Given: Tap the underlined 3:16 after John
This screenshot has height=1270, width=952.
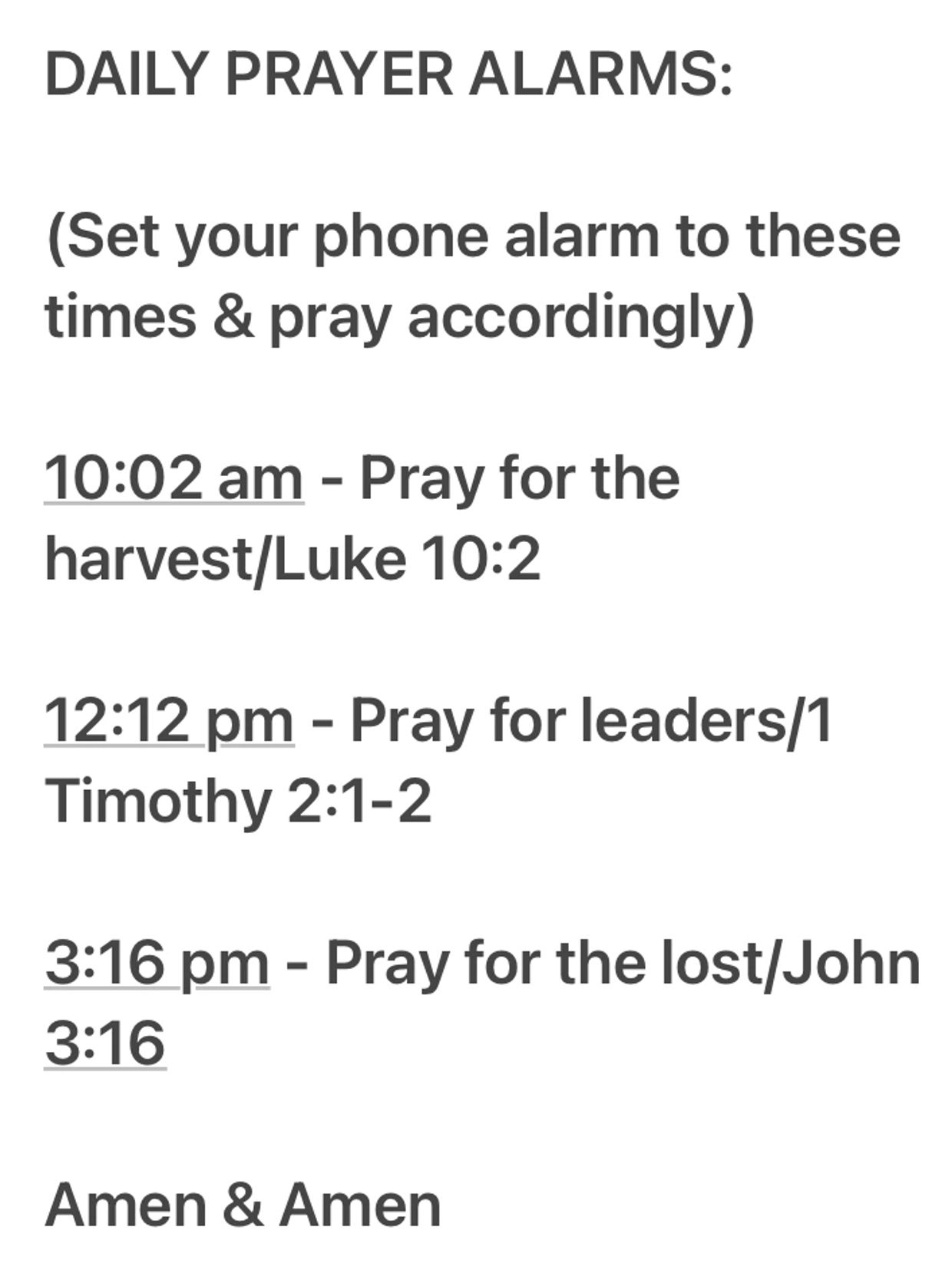Looking at the screenshot, I should coord(105,1043).
